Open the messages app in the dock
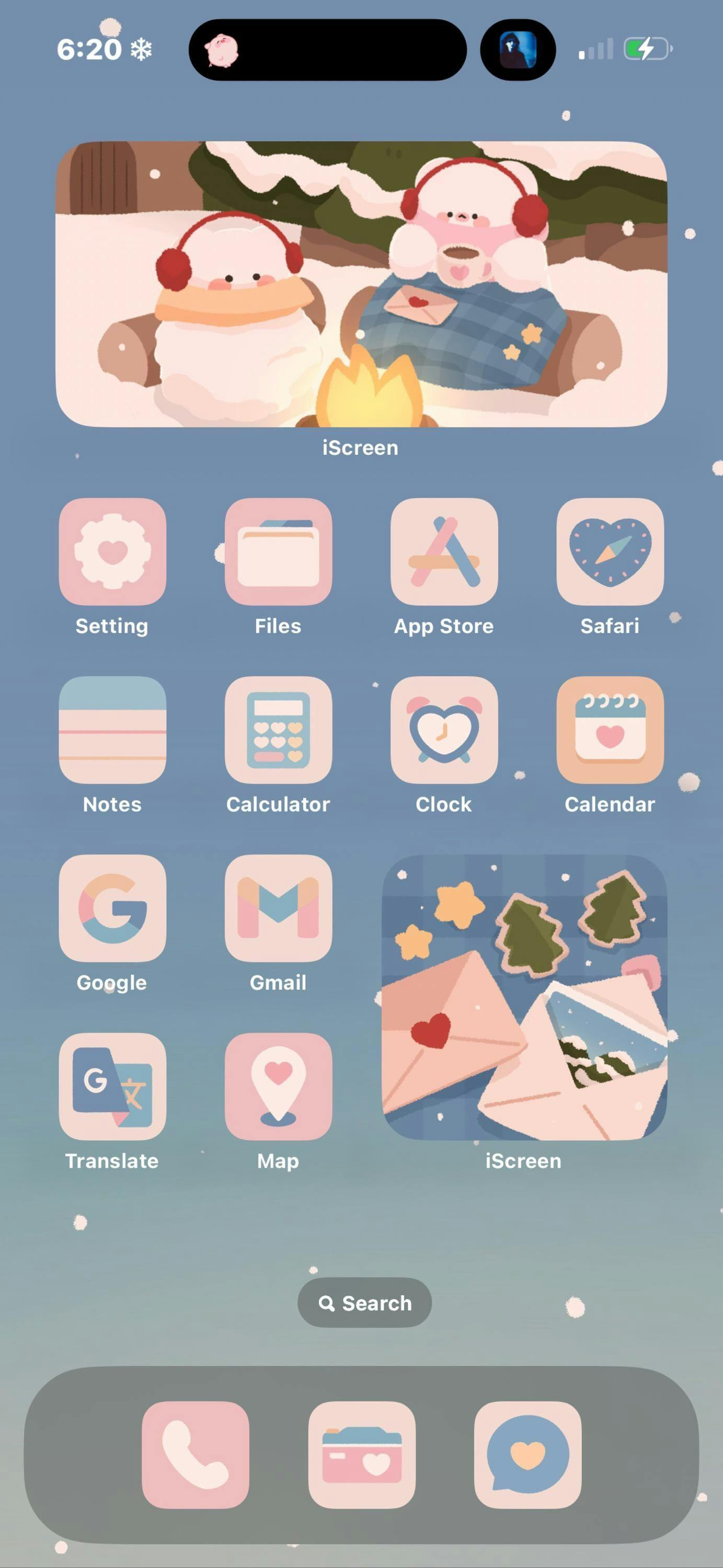 527,1456
